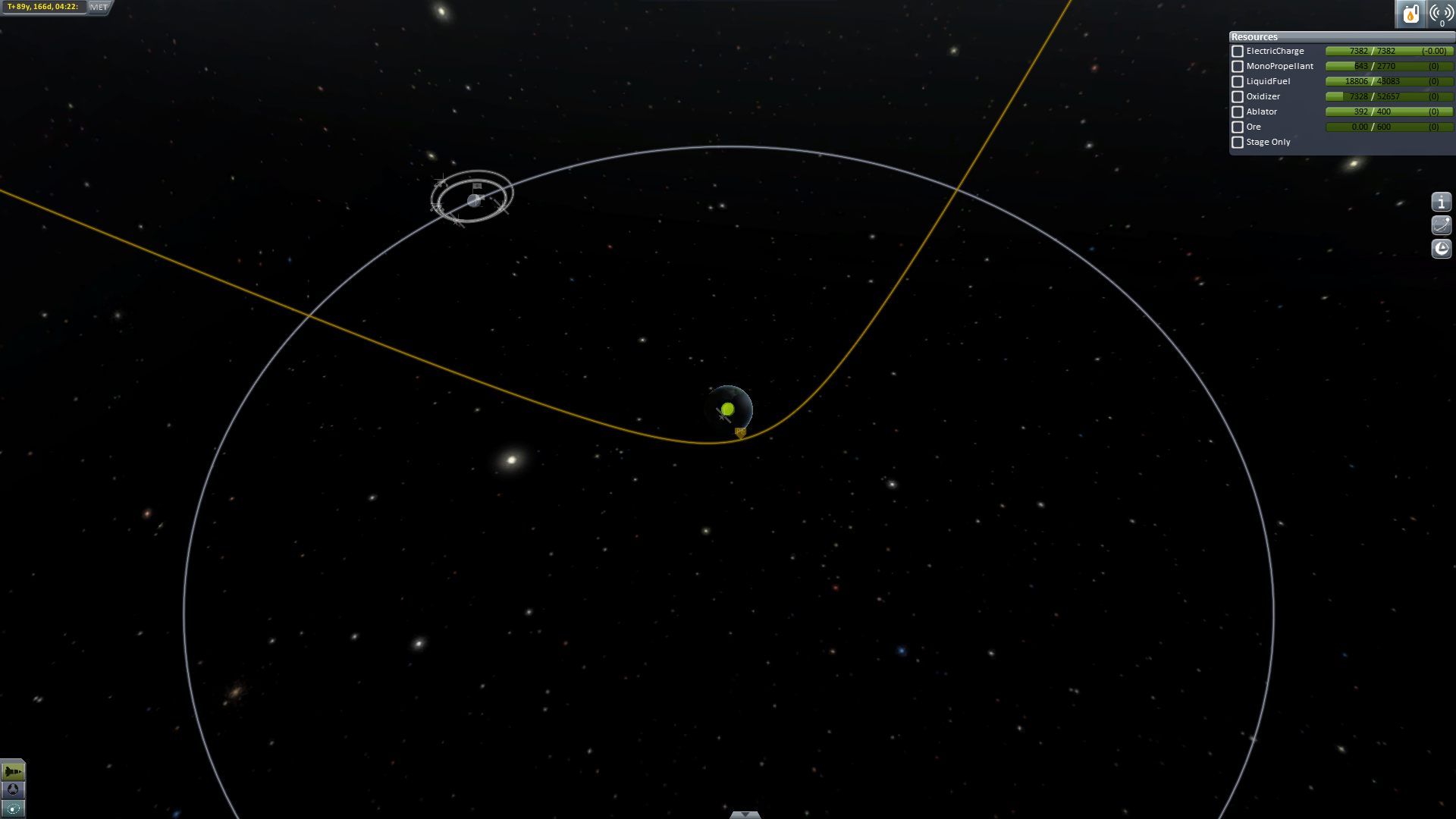Image resolution: width=1456 pixels, height=819 pixels.
Task: Check the ElectricCharge checkbox
Action: (x=1238, y=52)
